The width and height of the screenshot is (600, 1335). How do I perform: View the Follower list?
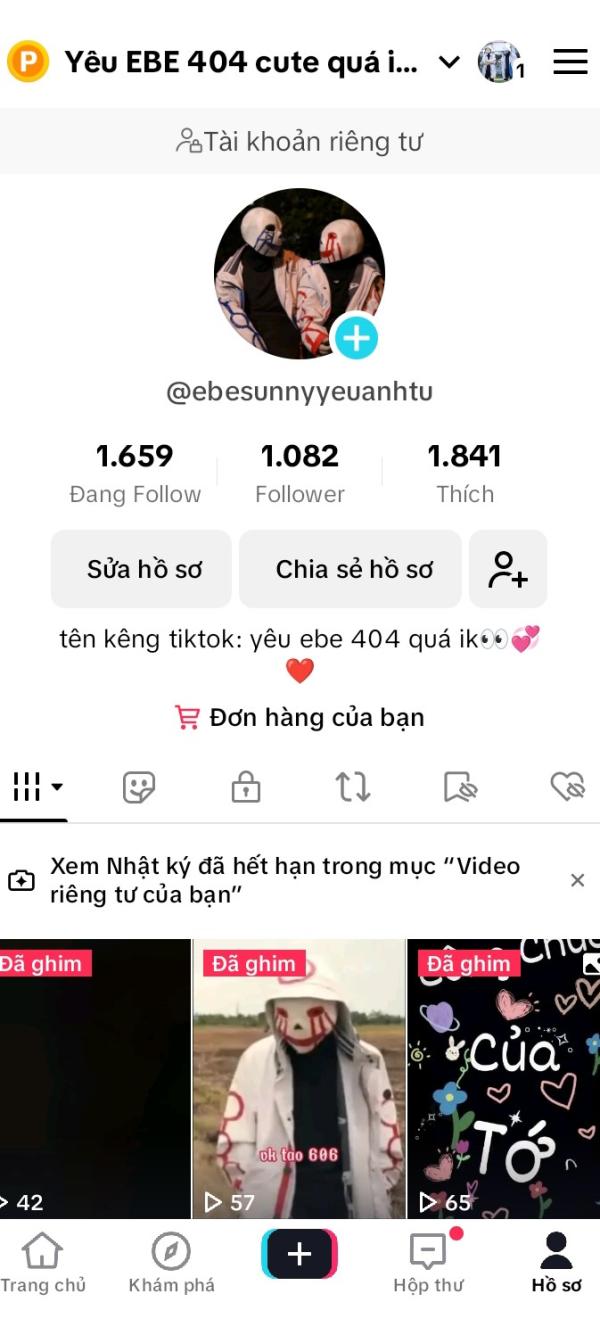pyautogui.click(x=300, y=474)
